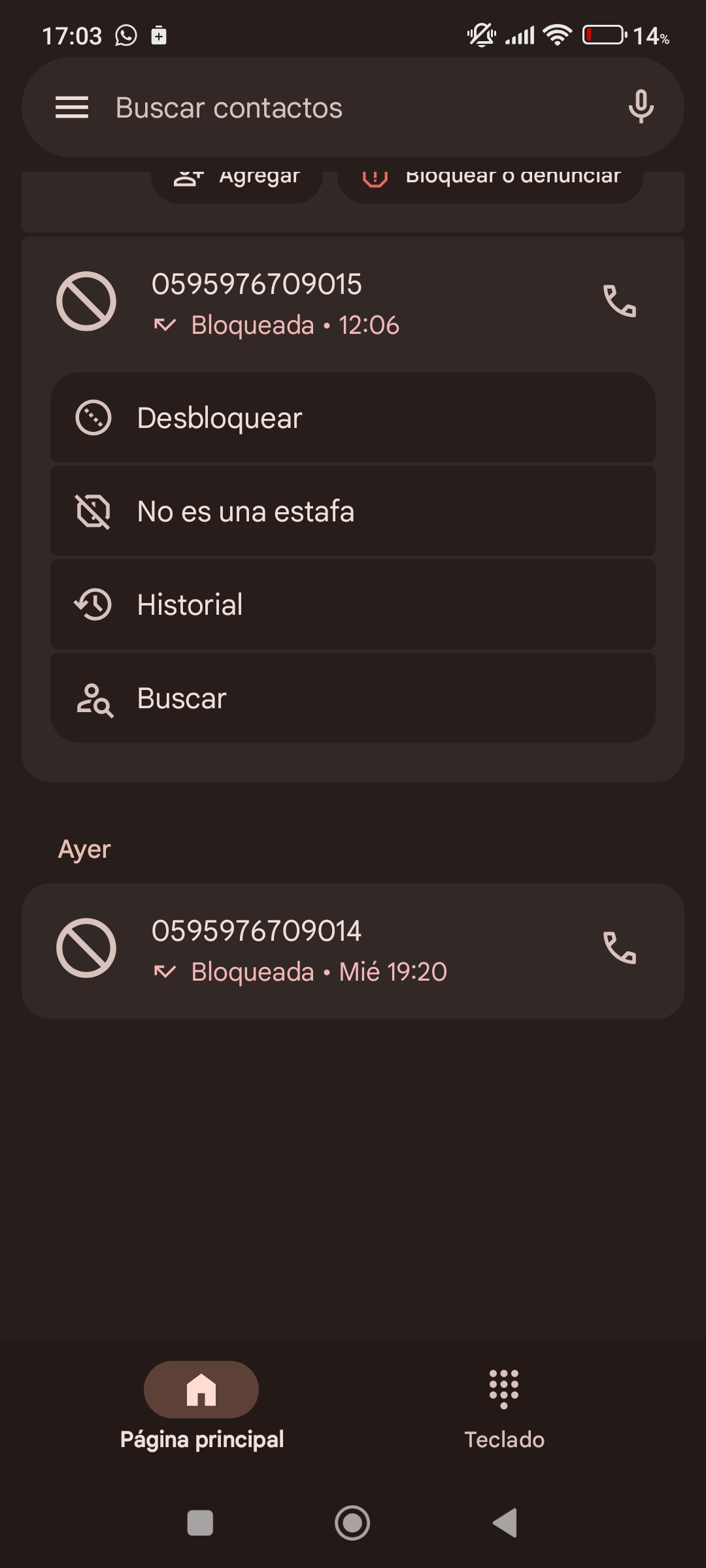The image size is (706, 1568).
Task: Mark as No es una estafa
Action: 353,512
